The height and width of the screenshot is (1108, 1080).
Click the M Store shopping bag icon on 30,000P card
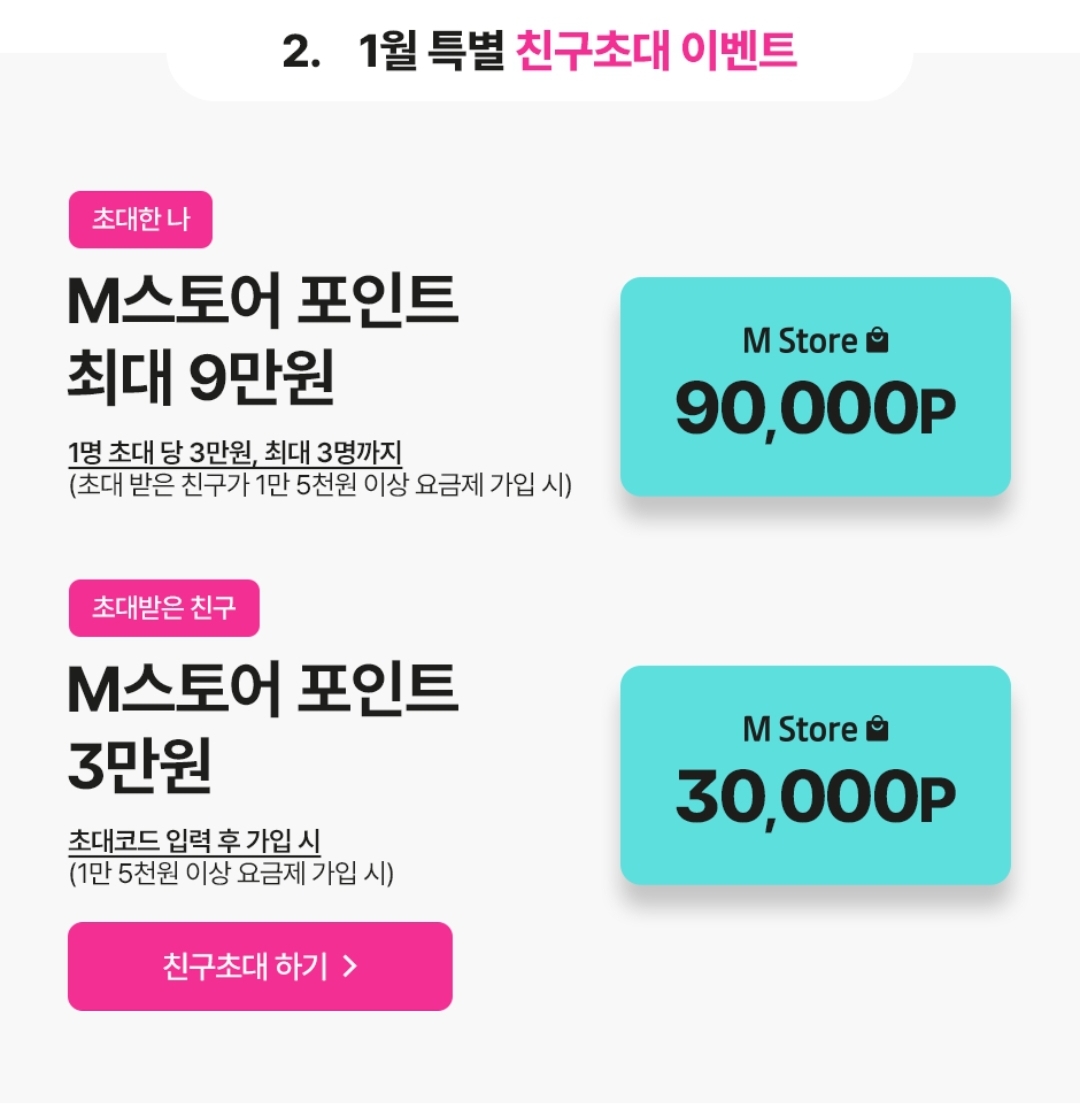pos(879,729)
